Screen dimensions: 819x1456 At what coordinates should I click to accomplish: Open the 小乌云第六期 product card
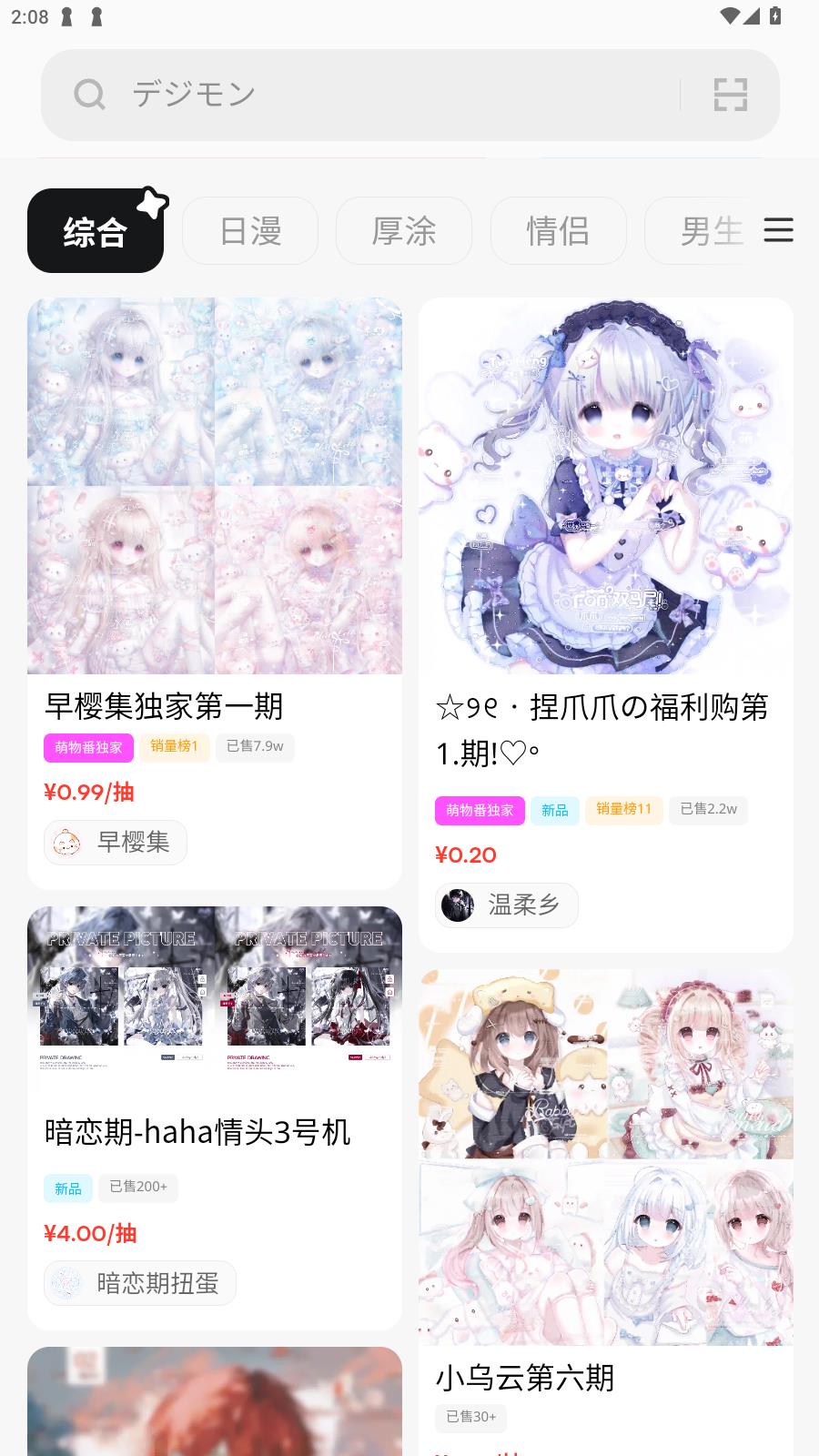(x=605, y=1183)
